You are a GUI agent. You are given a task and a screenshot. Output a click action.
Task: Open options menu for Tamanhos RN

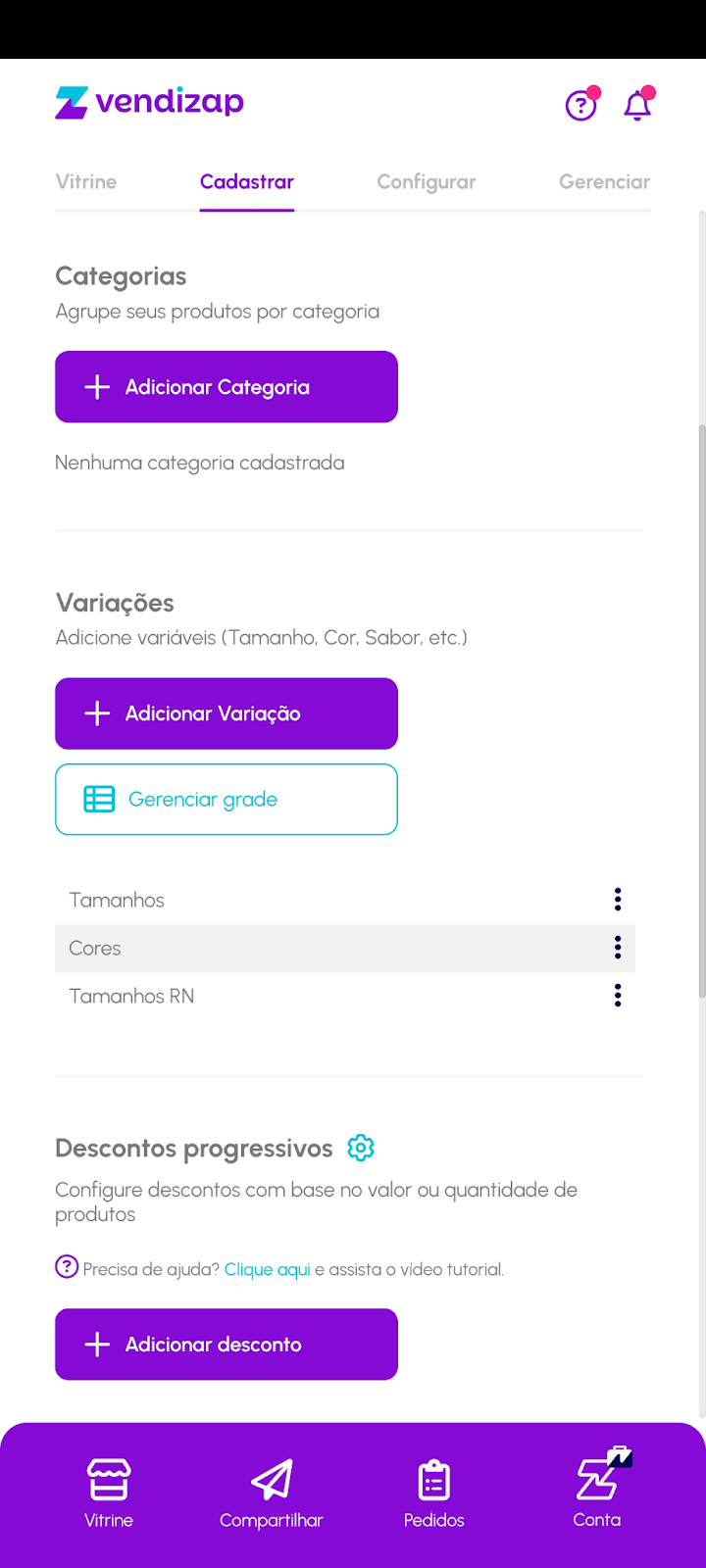(618, 996)
